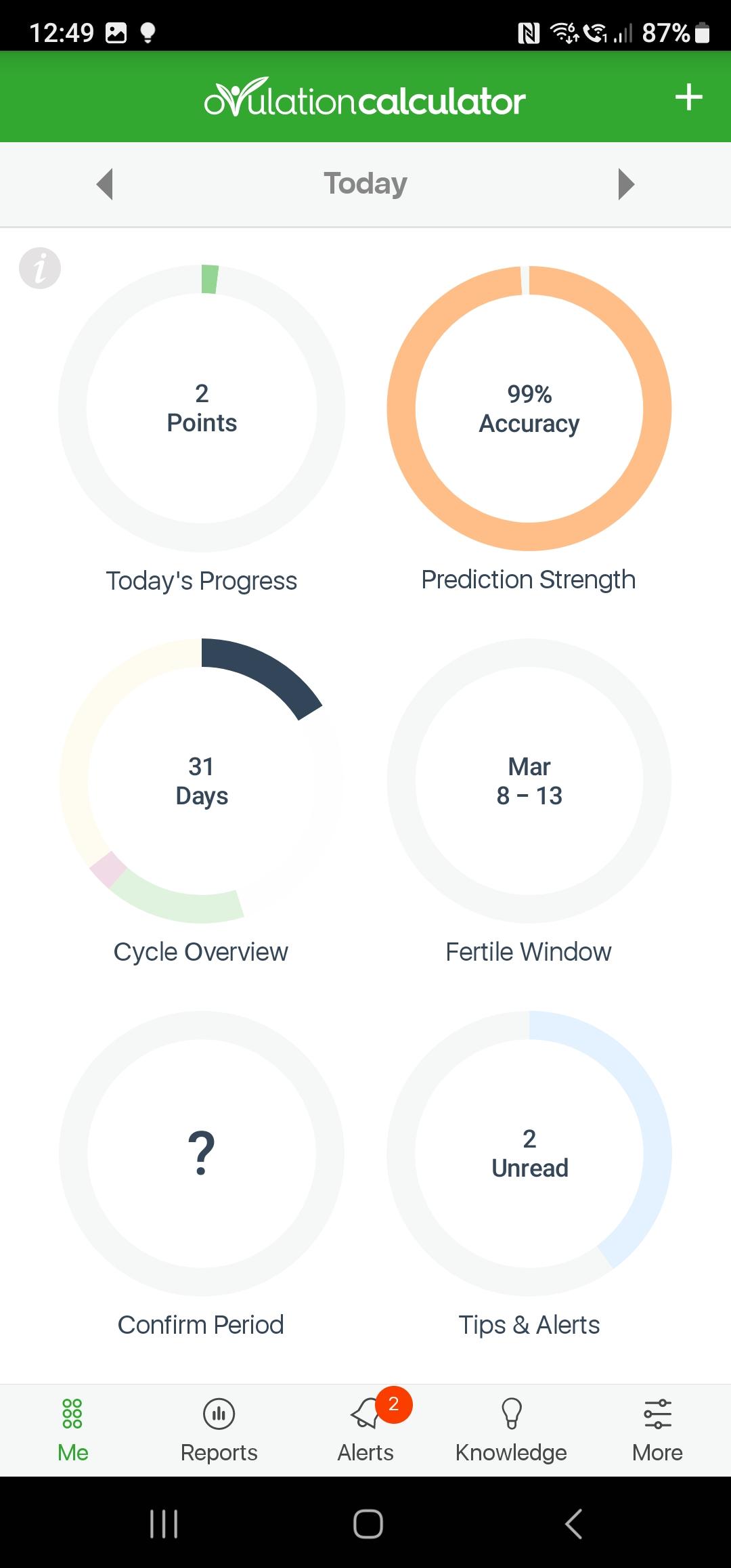The image size is (731, 1568).
Task: Open the Cycle Overview circle
Action: pyautogui.click(x=202, y=781)
